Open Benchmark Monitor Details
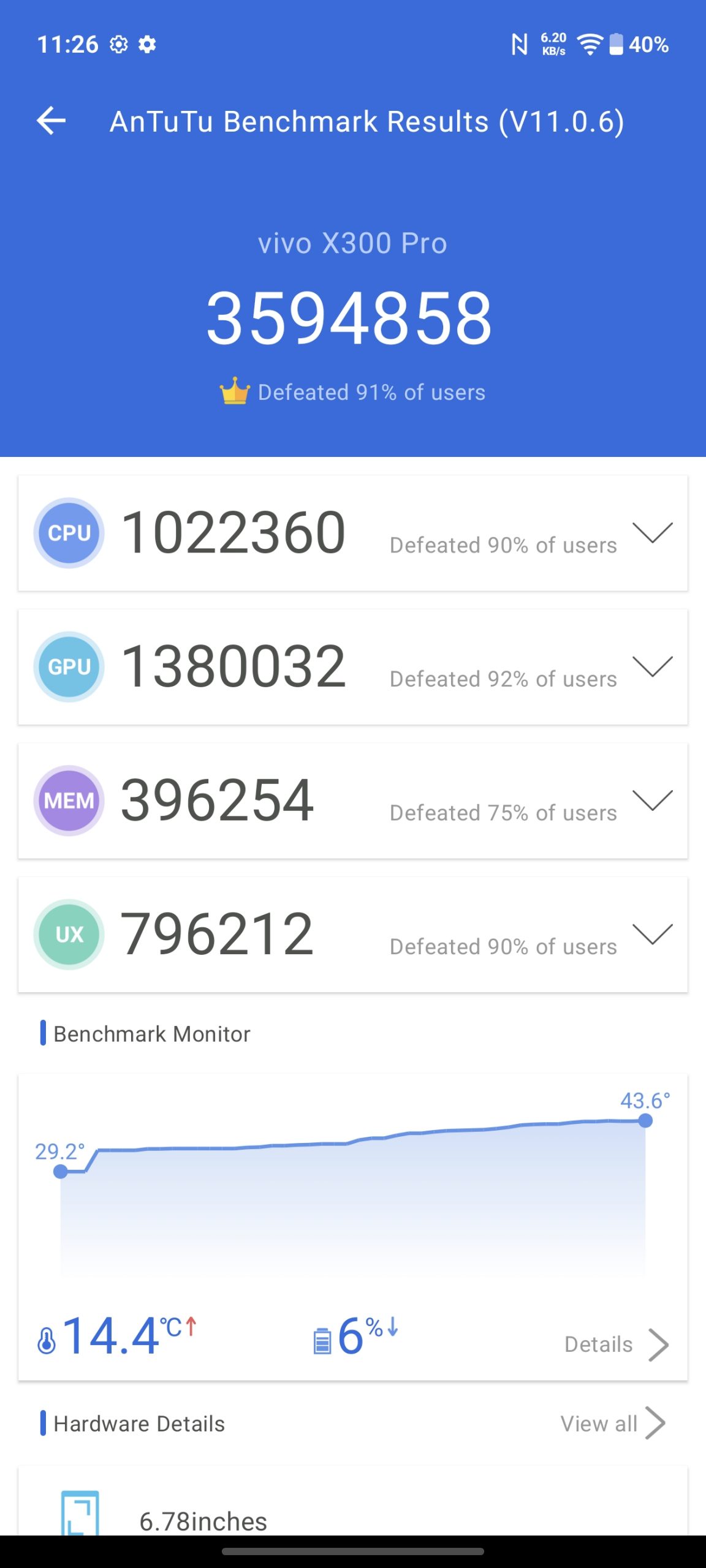Viewport: 706px width, 1568px height. pos(615,1344)
